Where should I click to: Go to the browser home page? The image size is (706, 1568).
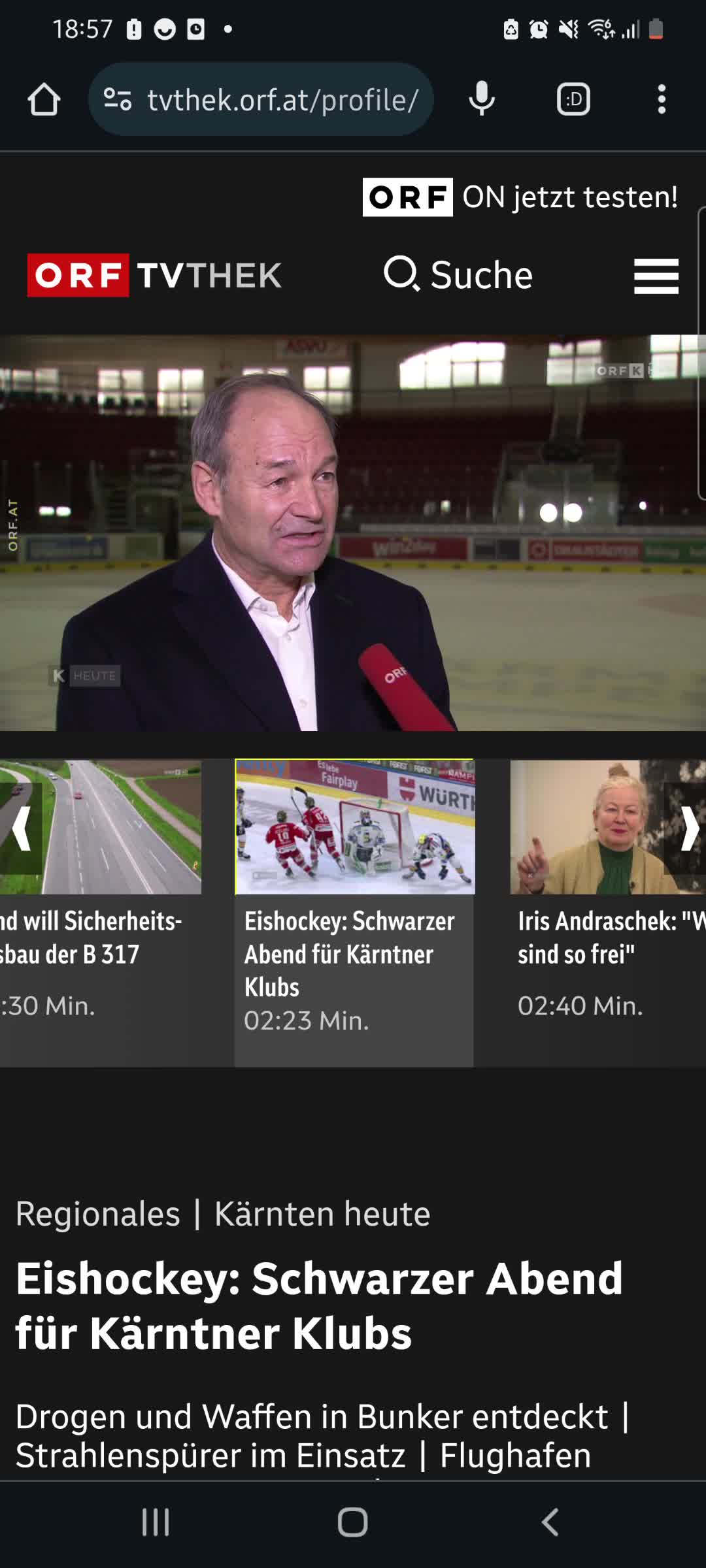(x=44, y=100)
